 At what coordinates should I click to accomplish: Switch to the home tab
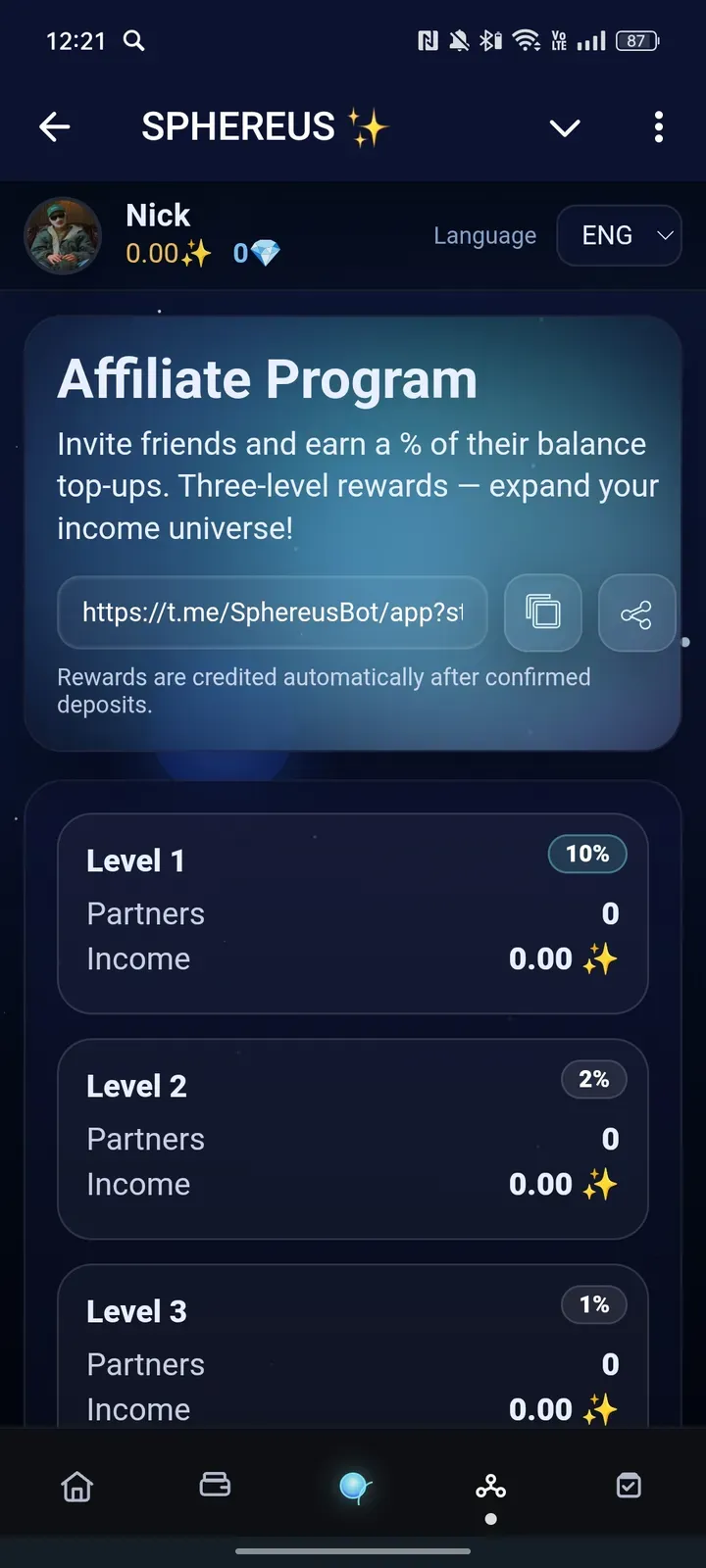(77, 1487)
